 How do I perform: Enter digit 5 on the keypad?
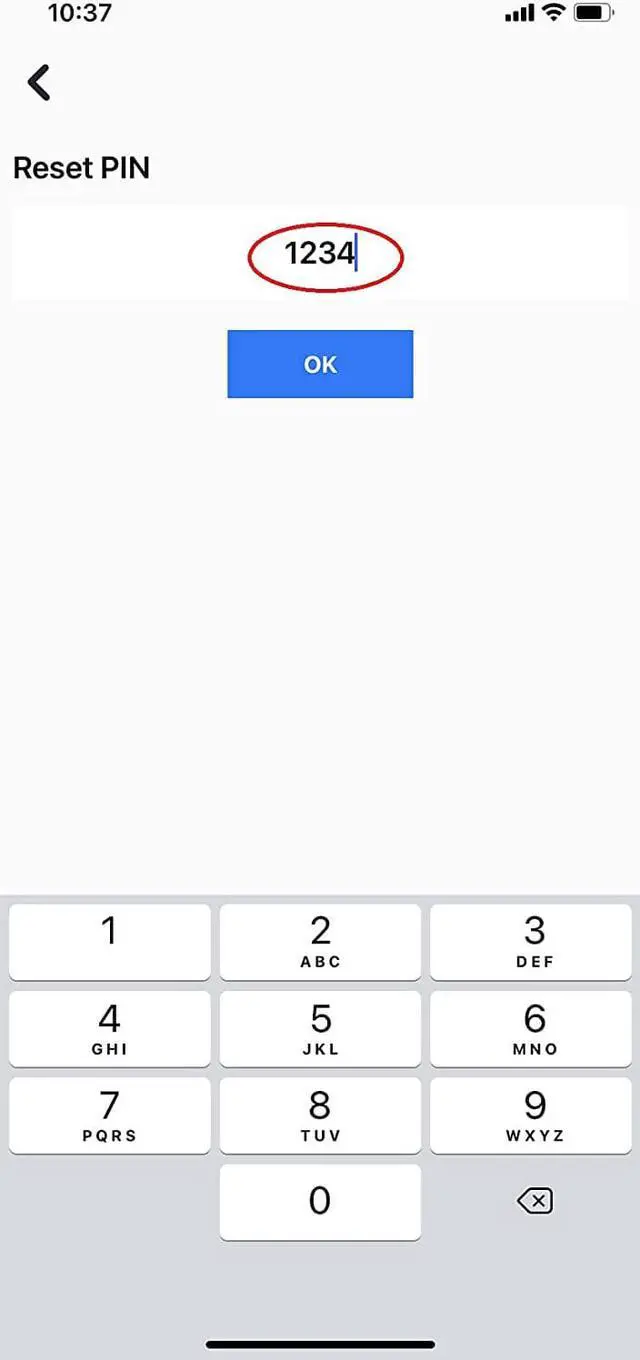(x=320, y=1028)
